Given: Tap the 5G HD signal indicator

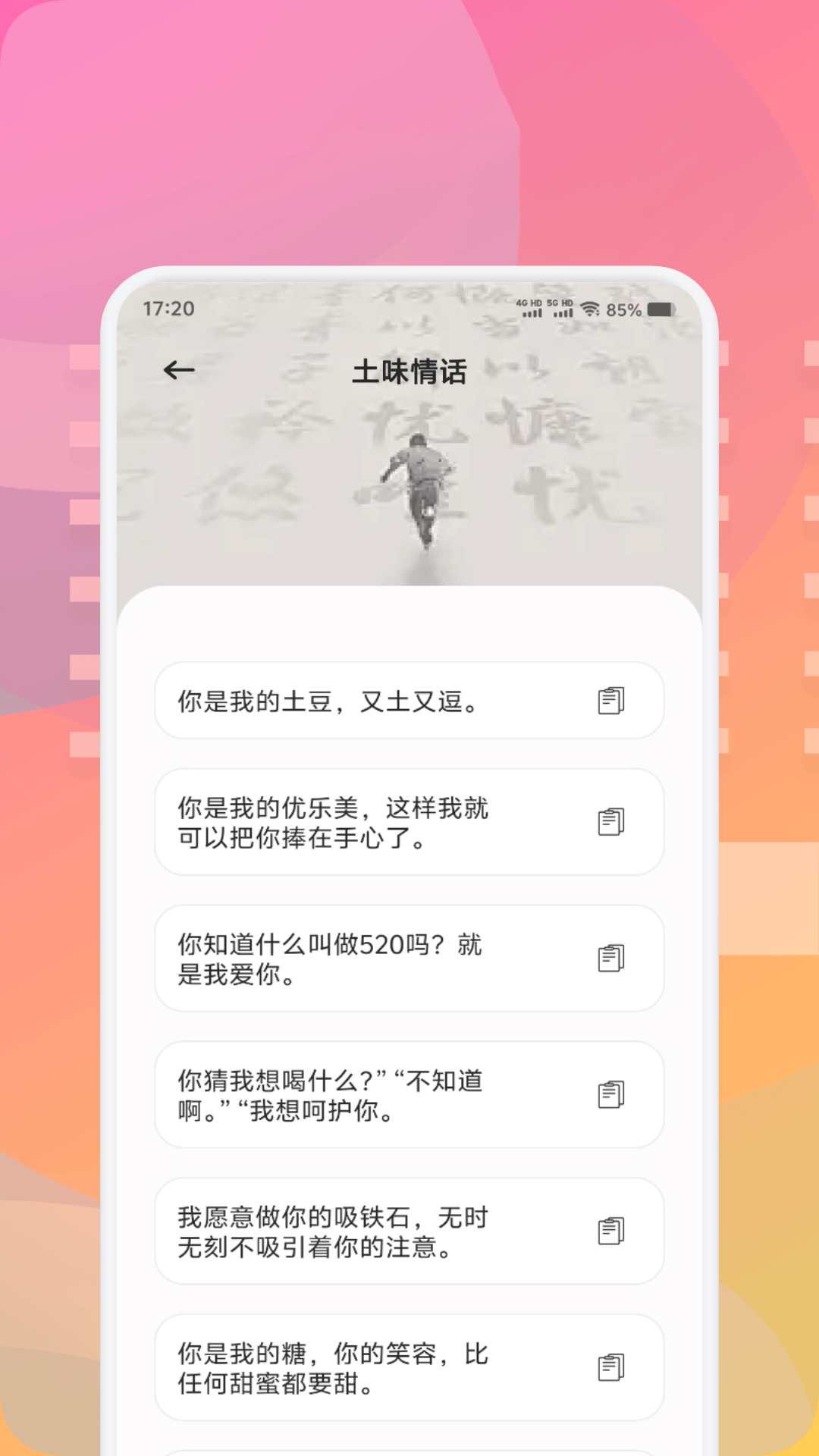Looking at the screenshot, I should pyautogui.click(x=561, y=309).
